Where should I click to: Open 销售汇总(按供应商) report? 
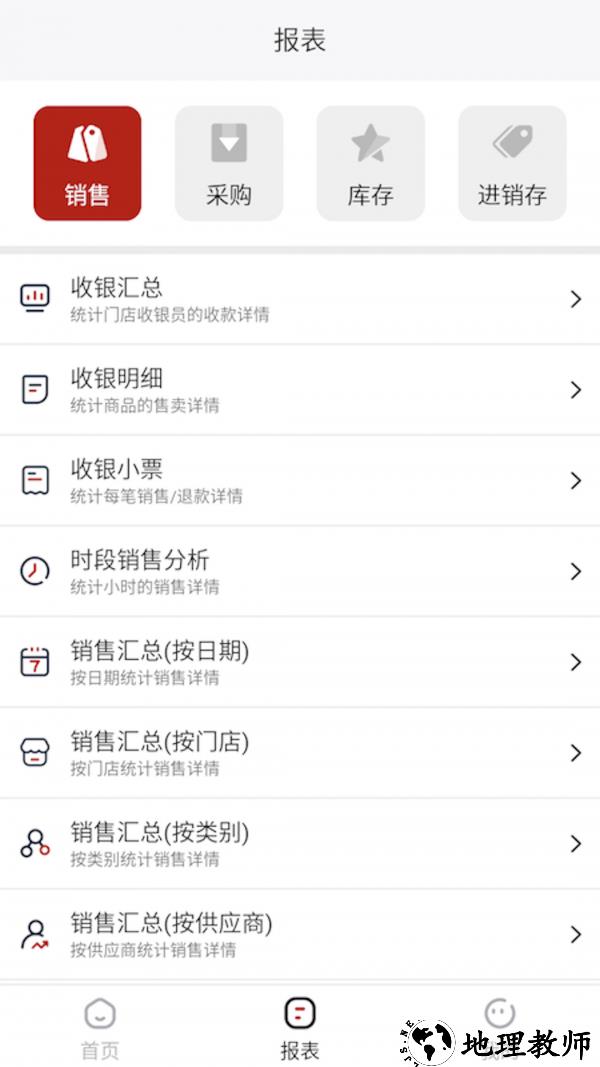click(x=300, y=934)
